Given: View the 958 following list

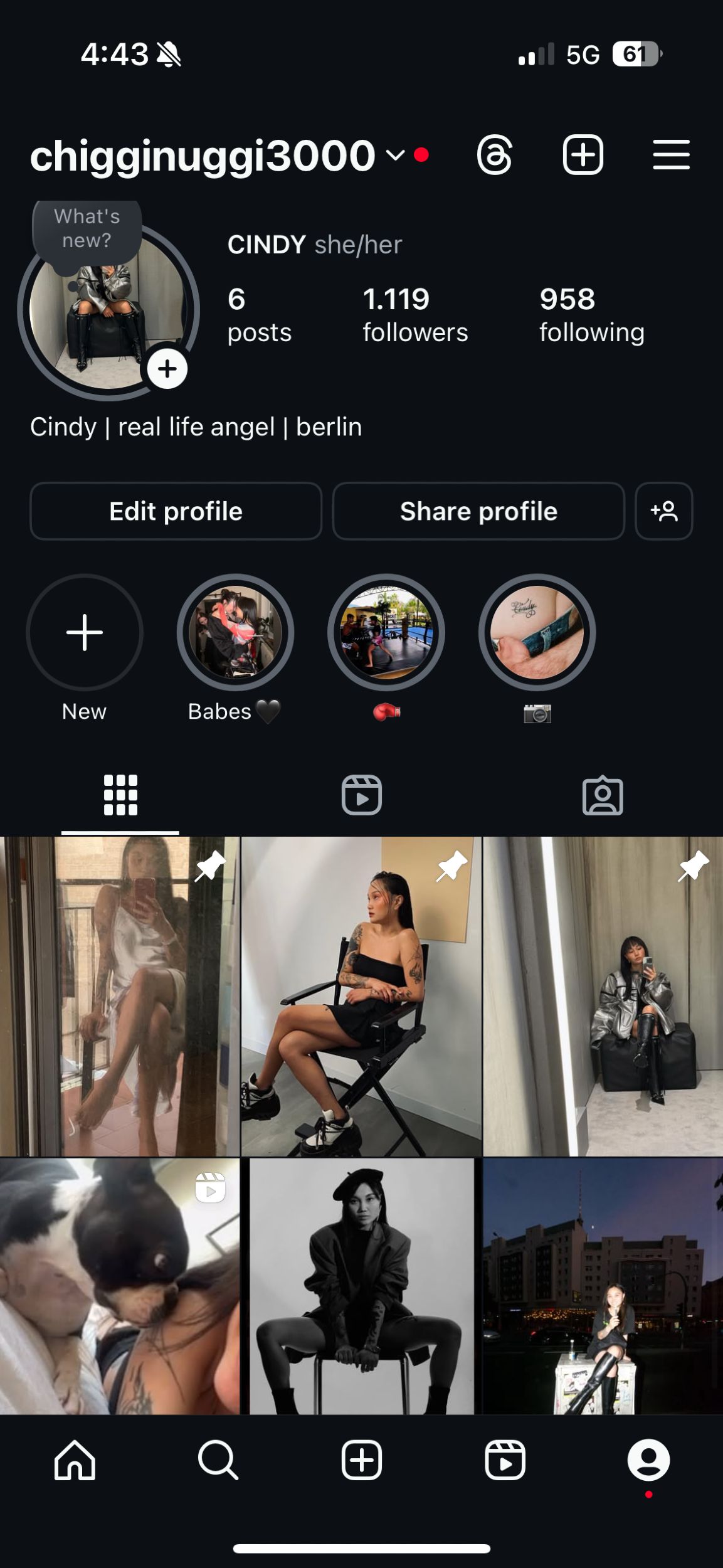Looking at the screenshot, I should (592, 315).
